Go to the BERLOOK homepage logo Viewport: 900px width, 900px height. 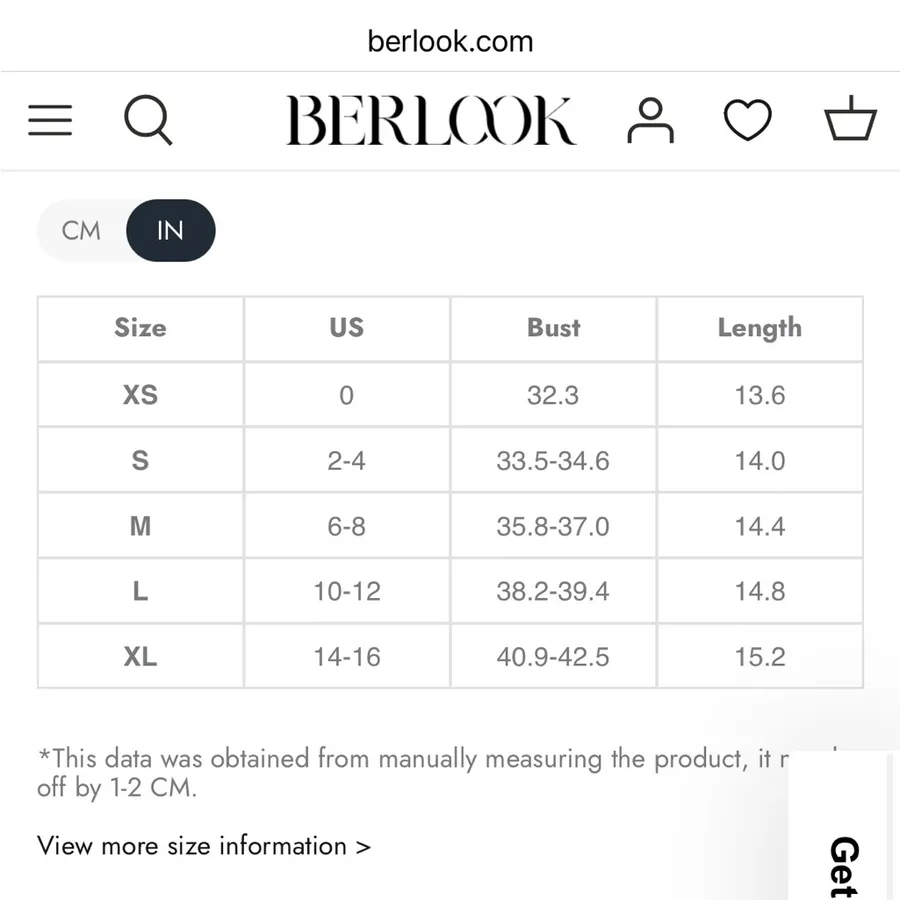point(431,120)
